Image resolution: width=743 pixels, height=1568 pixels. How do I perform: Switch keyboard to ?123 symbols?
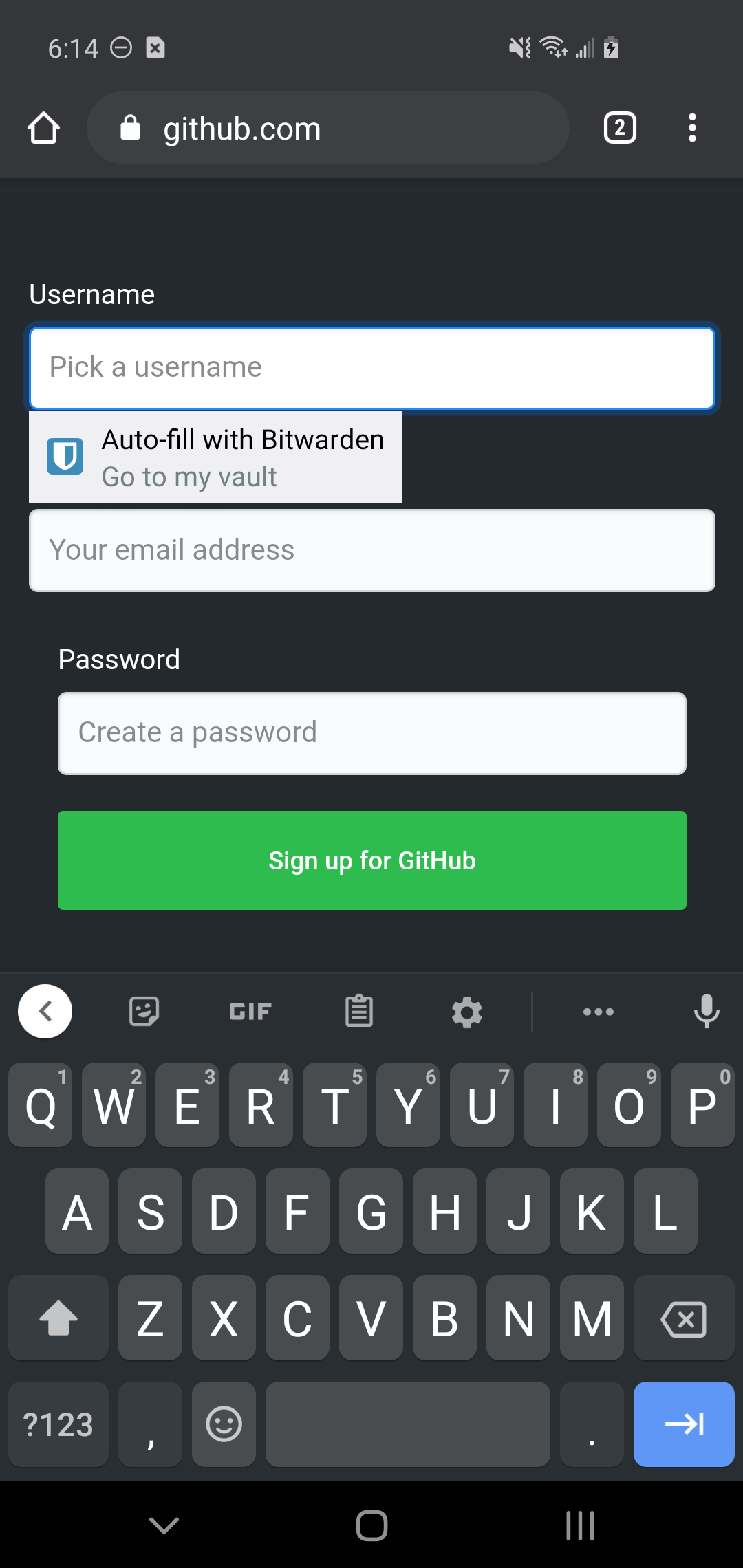pyautogui.click(x=58, y=1424)
